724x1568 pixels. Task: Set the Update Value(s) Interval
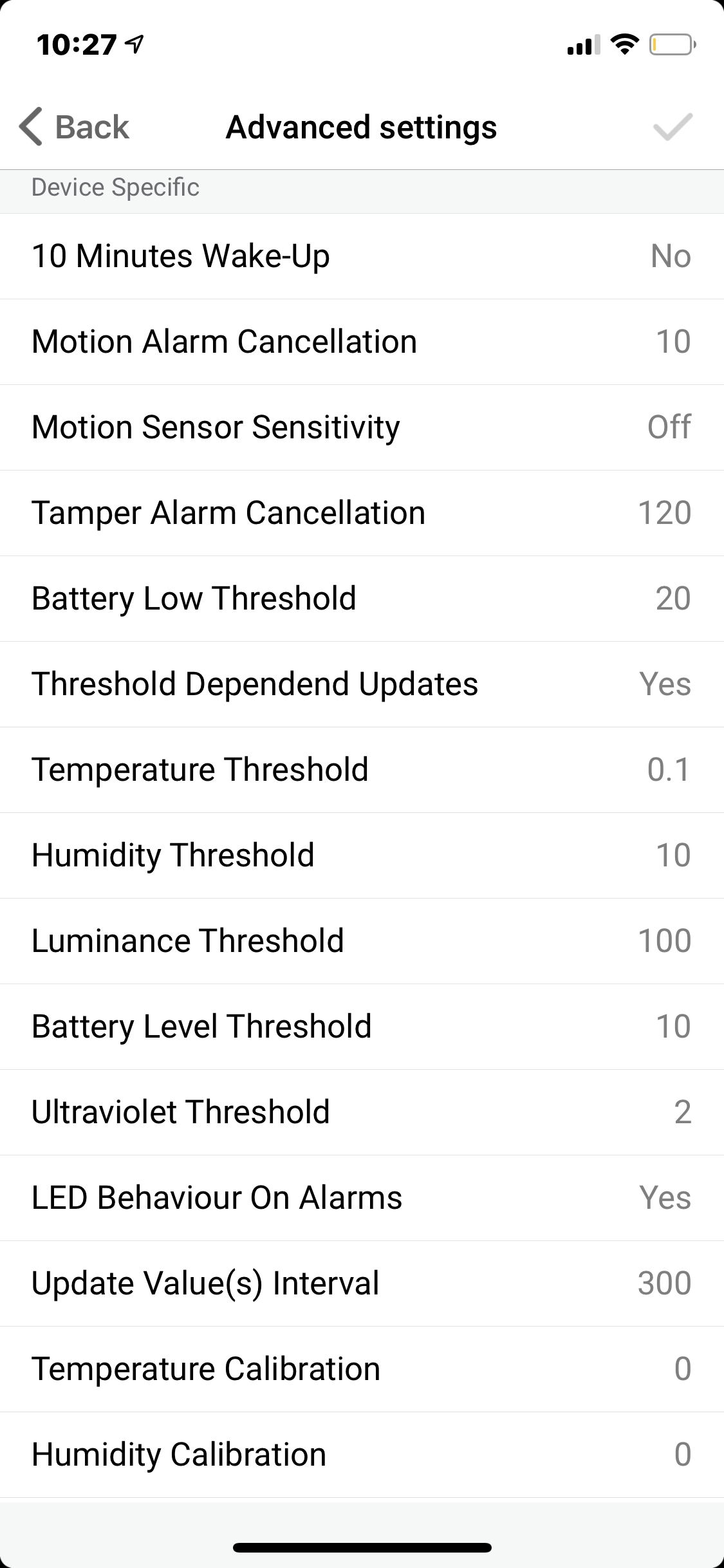(x=362, y=1283)
